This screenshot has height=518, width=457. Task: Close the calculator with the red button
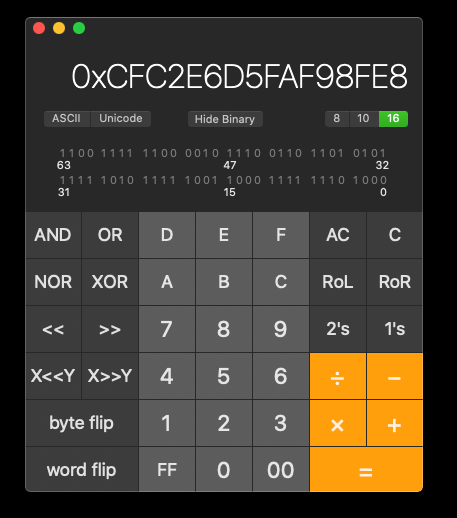pos(39,28)
